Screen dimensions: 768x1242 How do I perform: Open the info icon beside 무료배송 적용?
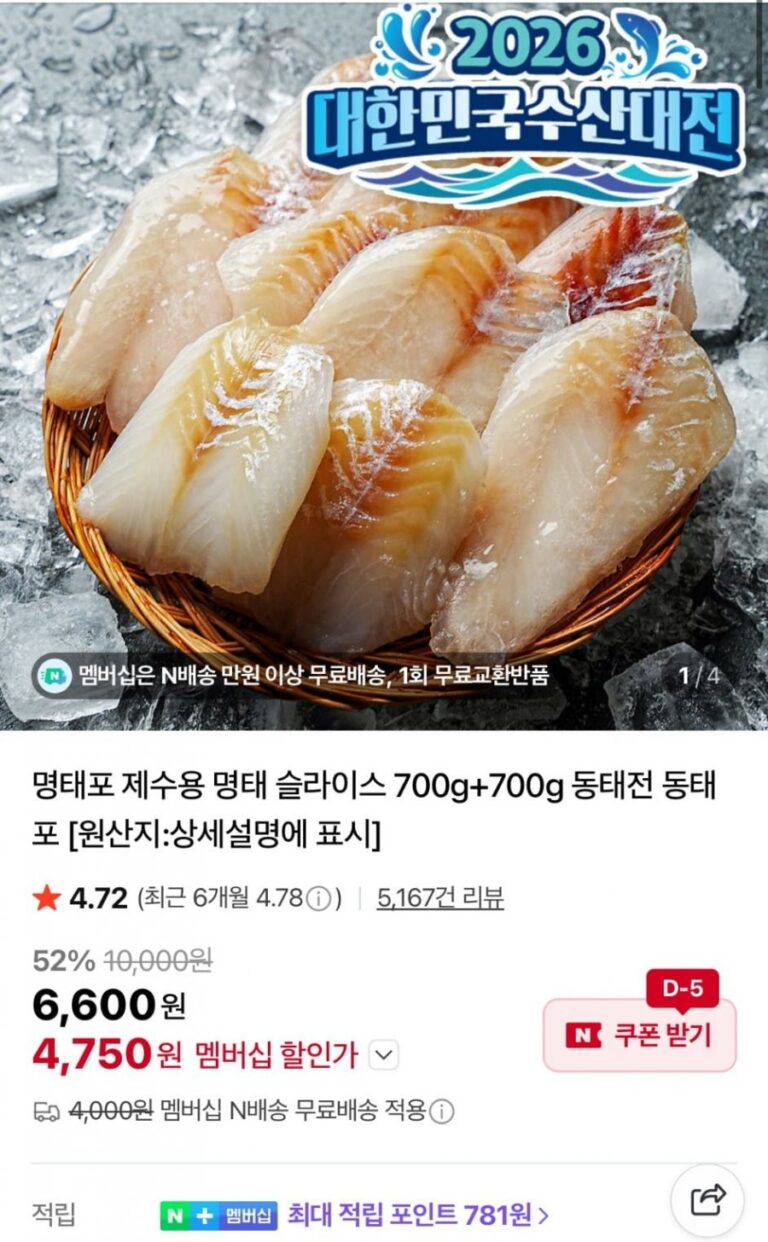[x=442, y=1111]
